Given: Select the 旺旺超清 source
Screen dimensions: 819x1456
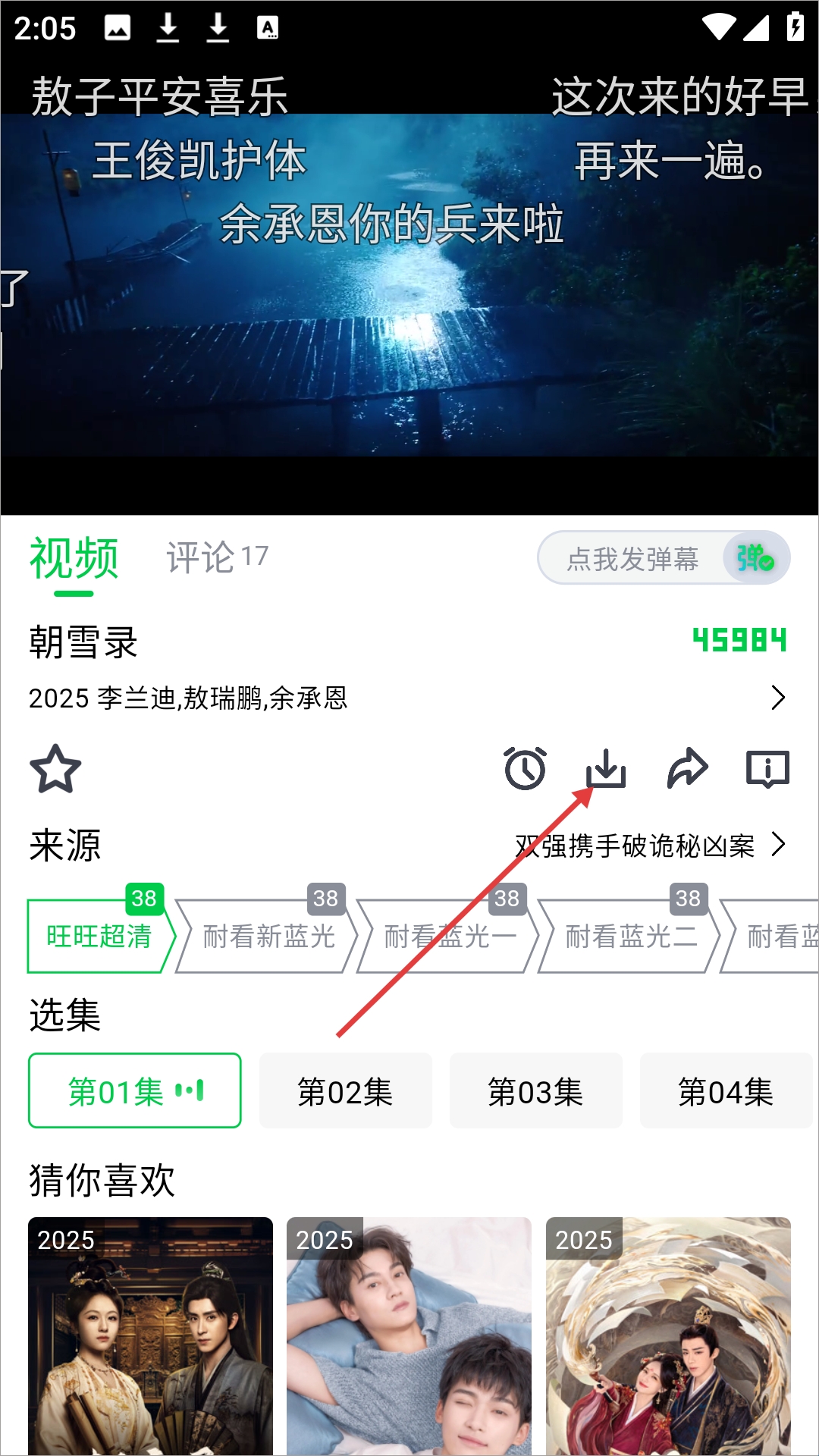Looking at the screenshot, I should point(99,937).
